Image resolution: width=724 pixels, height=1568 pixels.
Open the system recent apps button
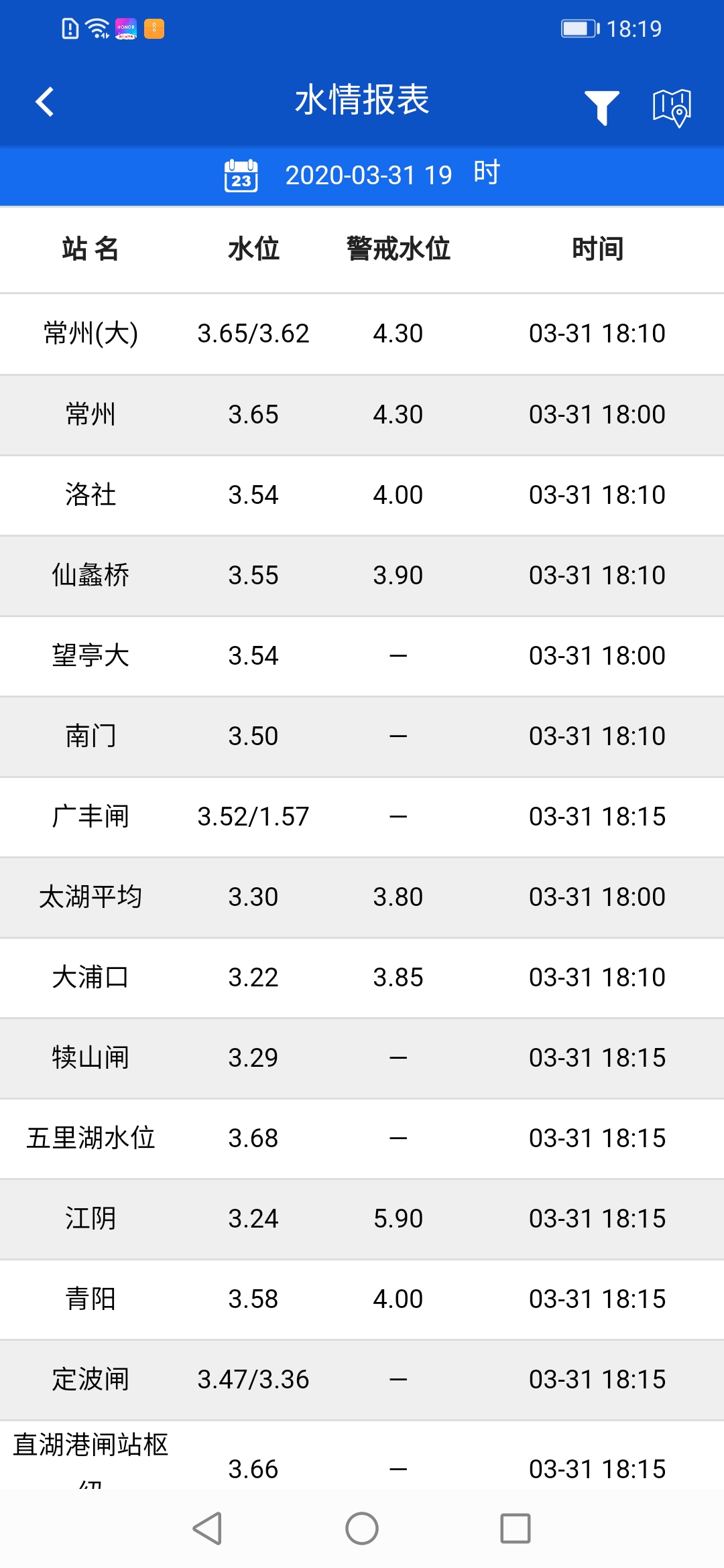[516, 1528]
